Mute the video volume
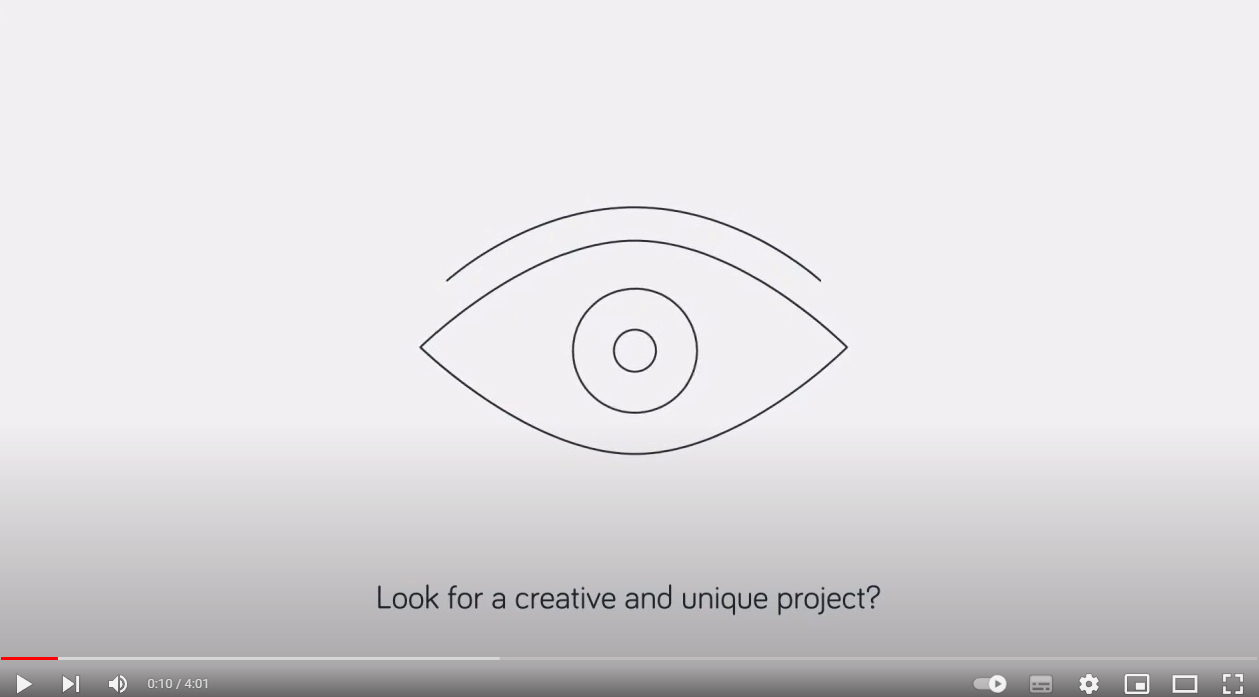 [x=118, y=684]
